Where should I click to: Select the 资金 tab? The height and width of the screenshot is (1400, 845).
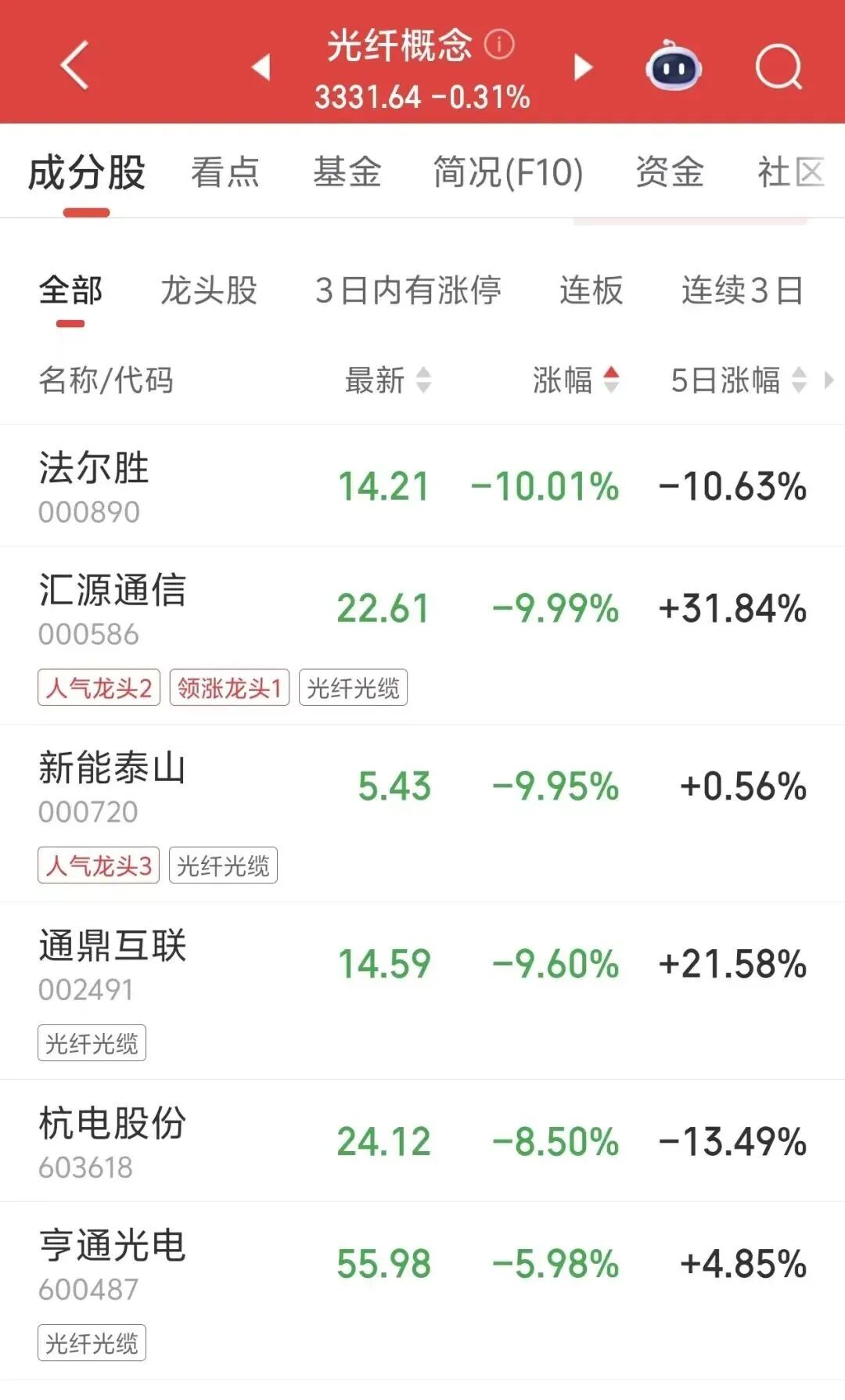(670, 172)
